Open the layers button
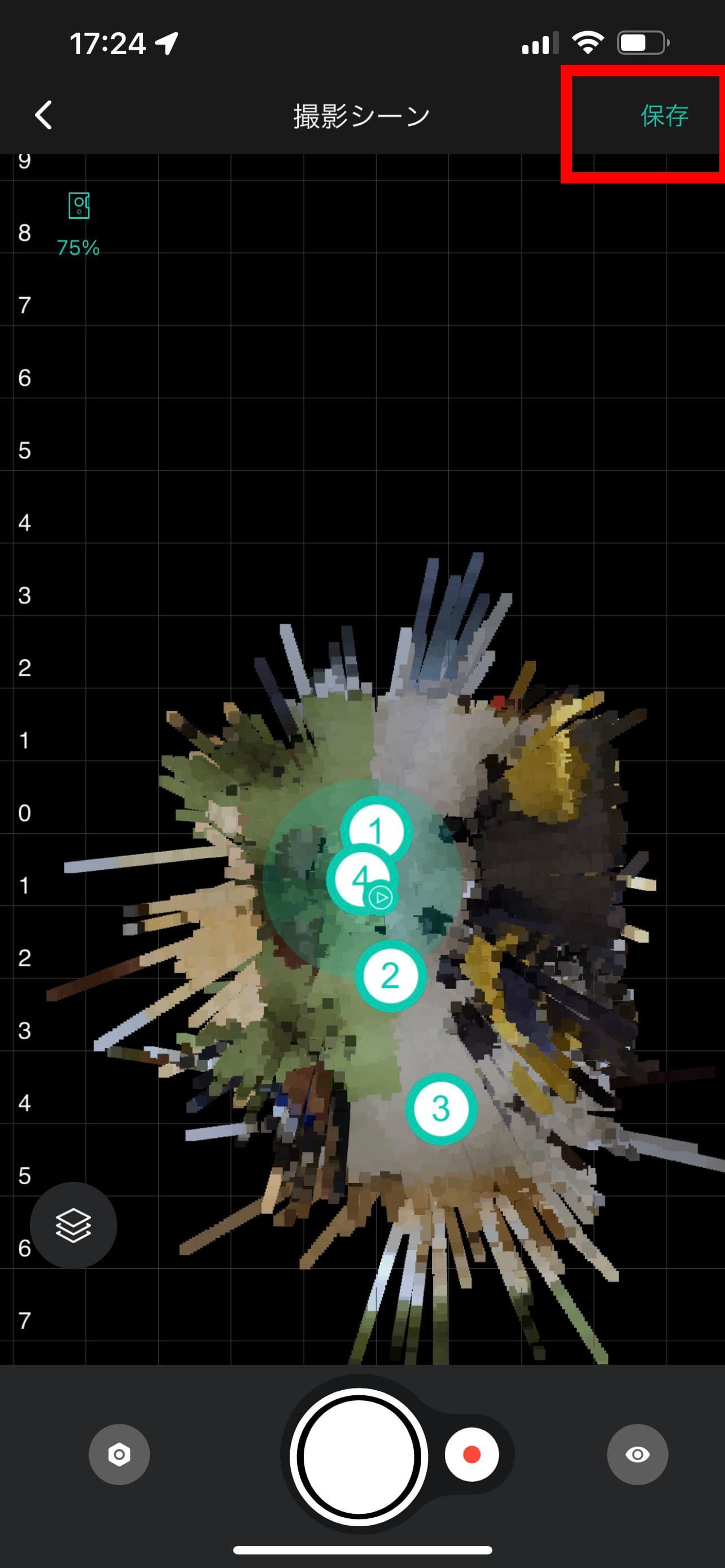 (x=73, y=1225)
